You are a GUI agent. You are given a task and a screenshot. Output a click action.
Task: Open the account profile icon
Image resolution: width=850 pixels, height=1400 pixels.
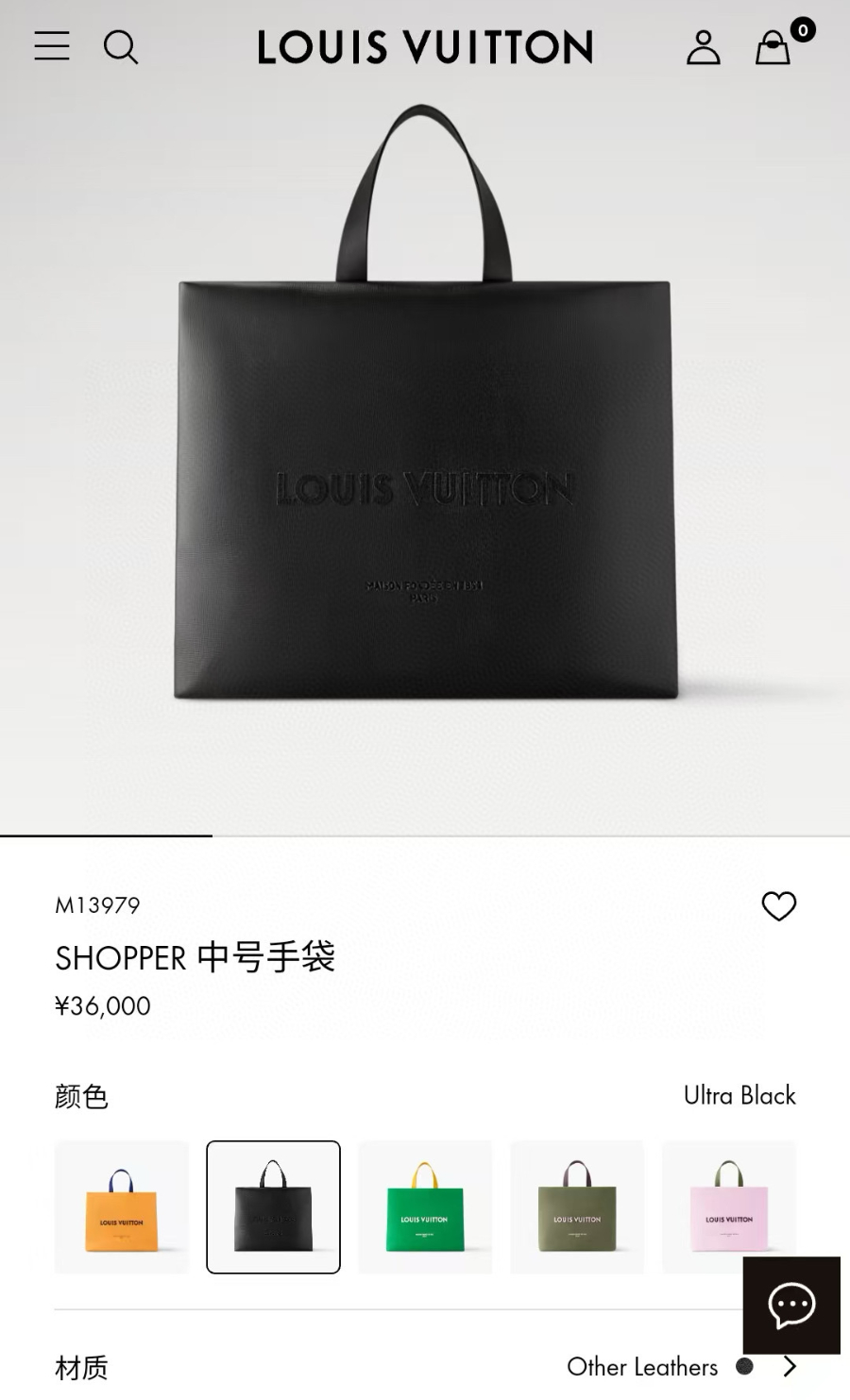coord(703,47)
